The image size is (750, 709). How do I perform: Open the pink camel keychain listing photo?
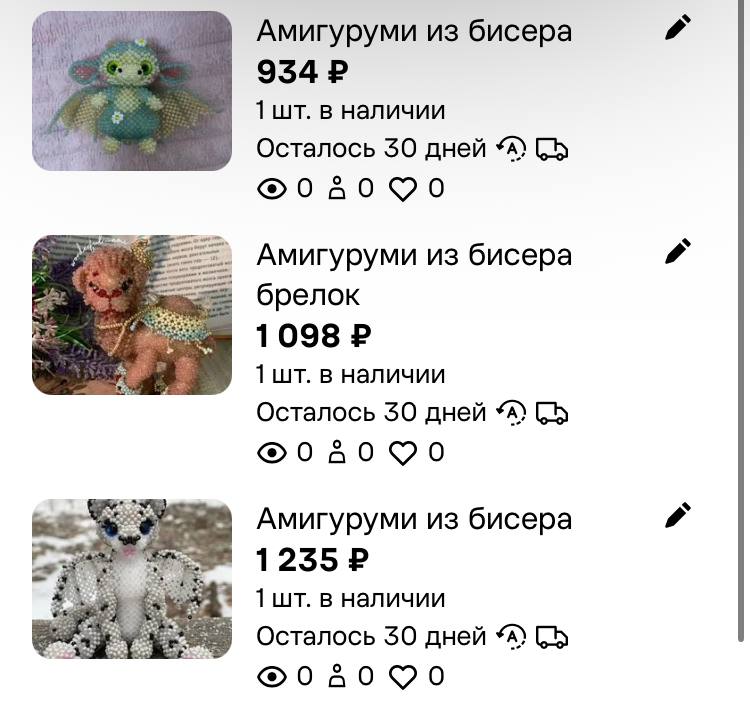132,315
